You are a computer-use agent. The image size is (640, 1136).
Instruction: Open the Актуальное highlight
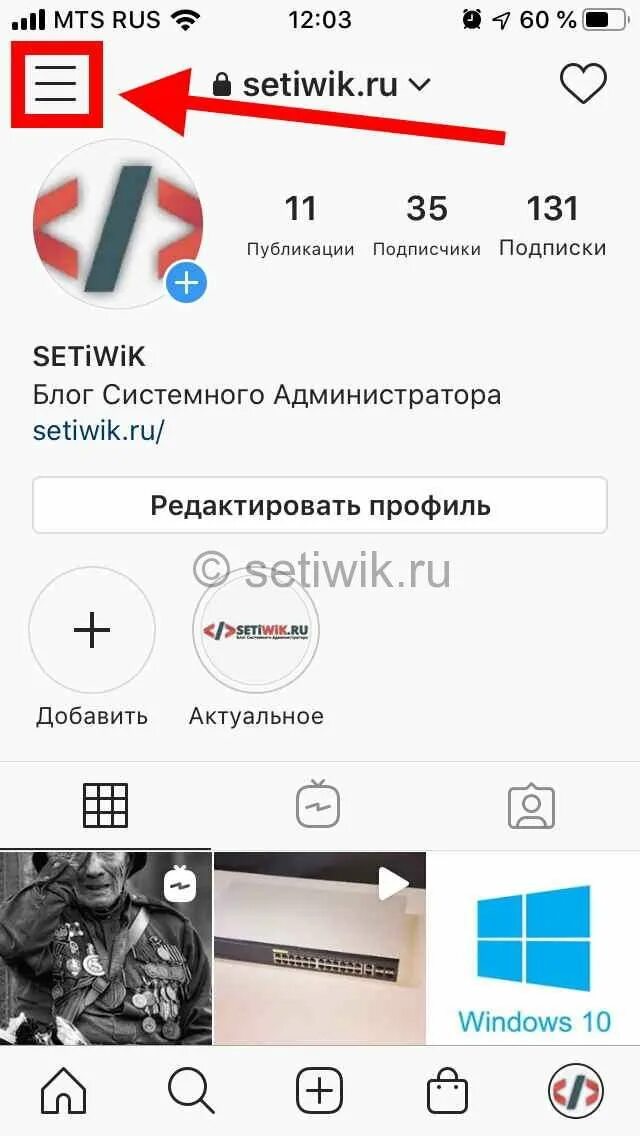click(256, 631)
